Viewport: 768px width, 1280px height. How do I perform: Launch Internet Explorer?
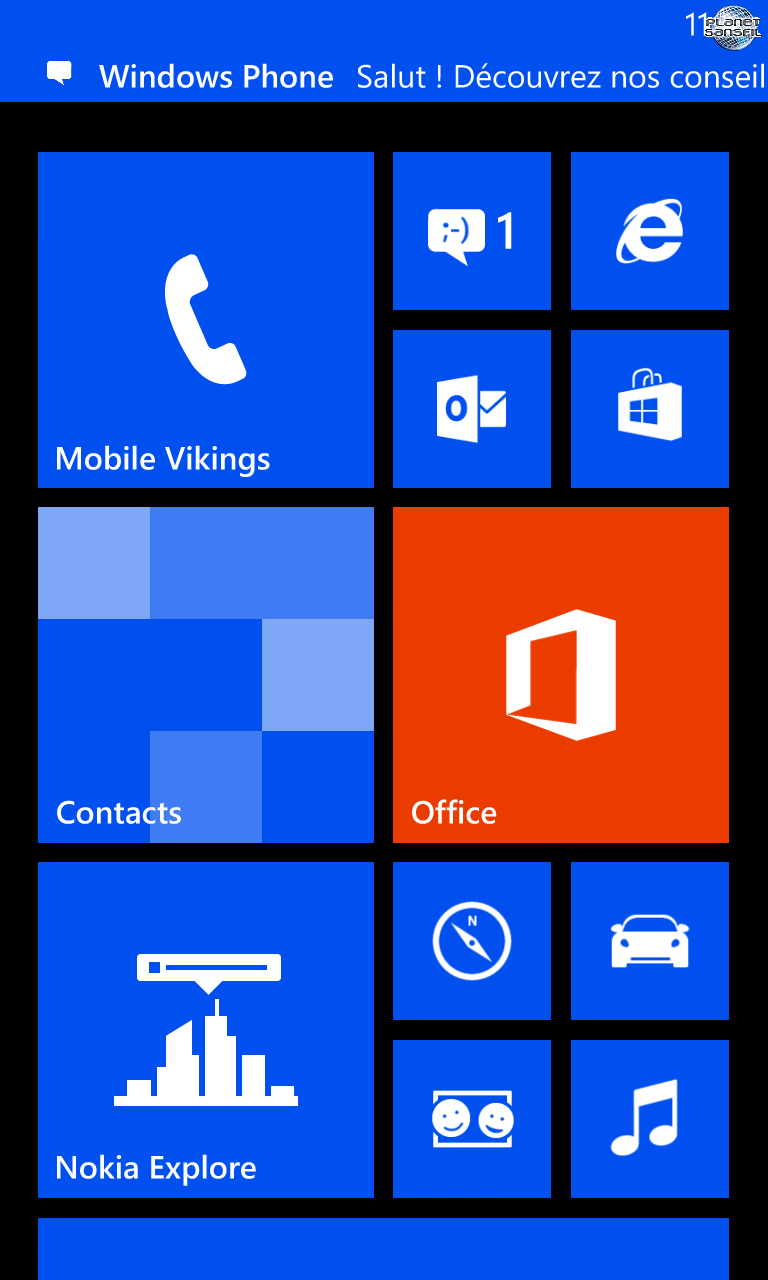click(650, 231)
